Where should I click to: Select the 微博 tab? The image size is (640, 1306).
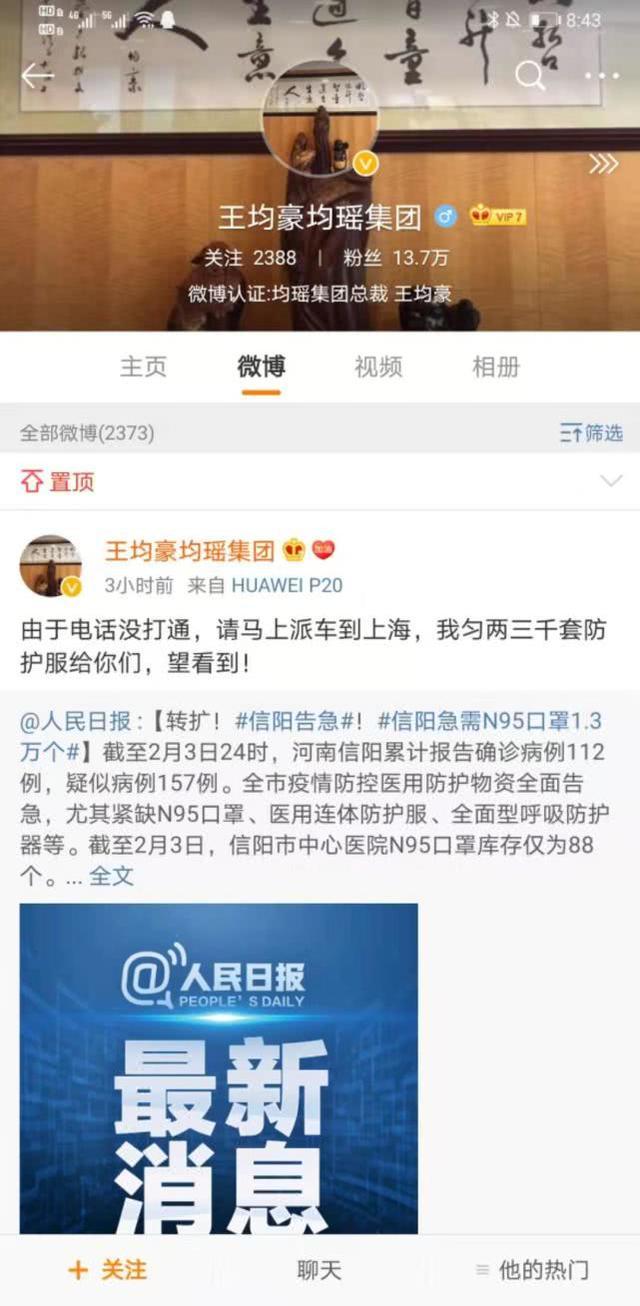(261, 366)
